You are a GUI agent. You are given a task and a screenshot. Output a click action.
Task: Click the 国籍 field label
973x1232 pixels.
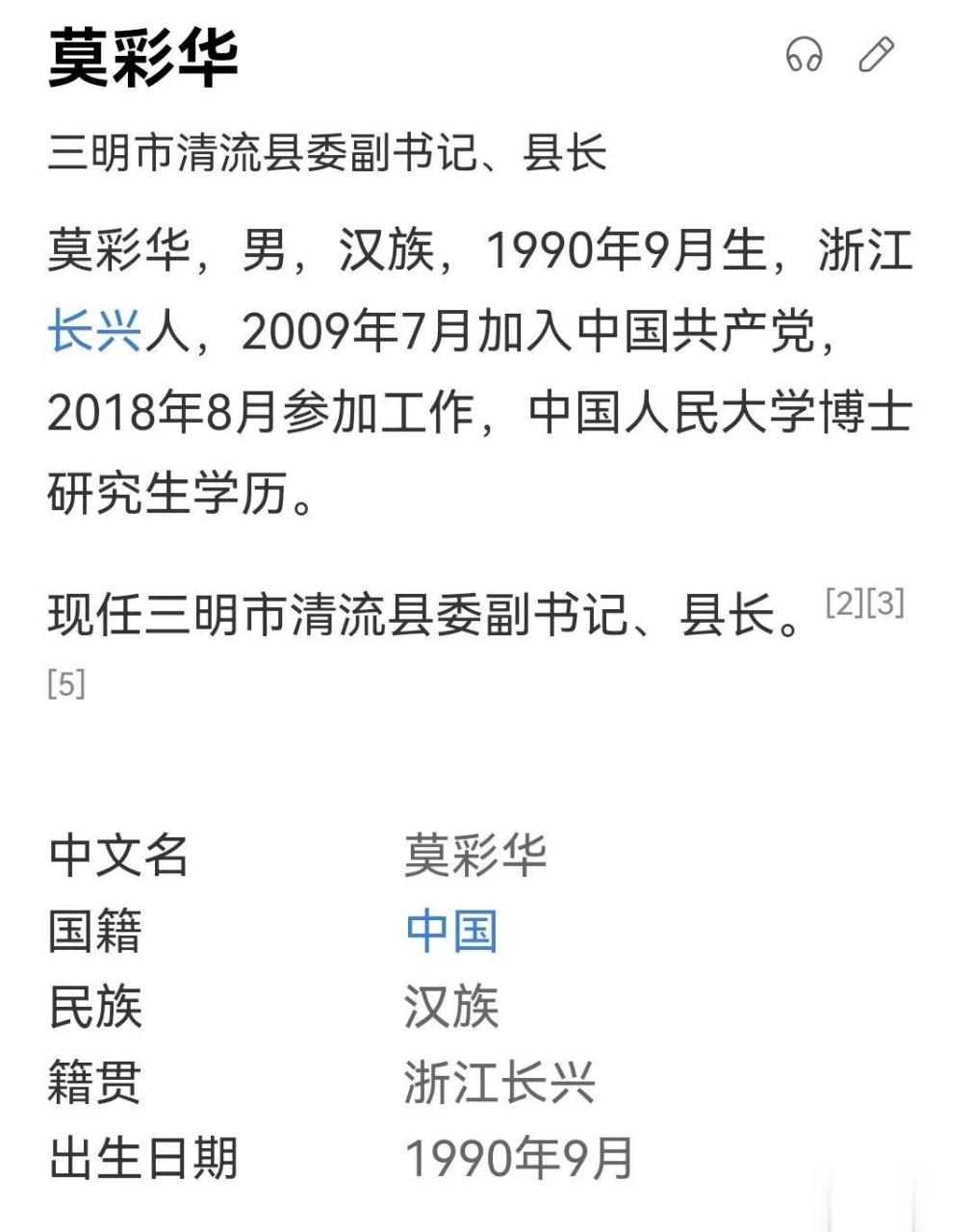[96, 929]
